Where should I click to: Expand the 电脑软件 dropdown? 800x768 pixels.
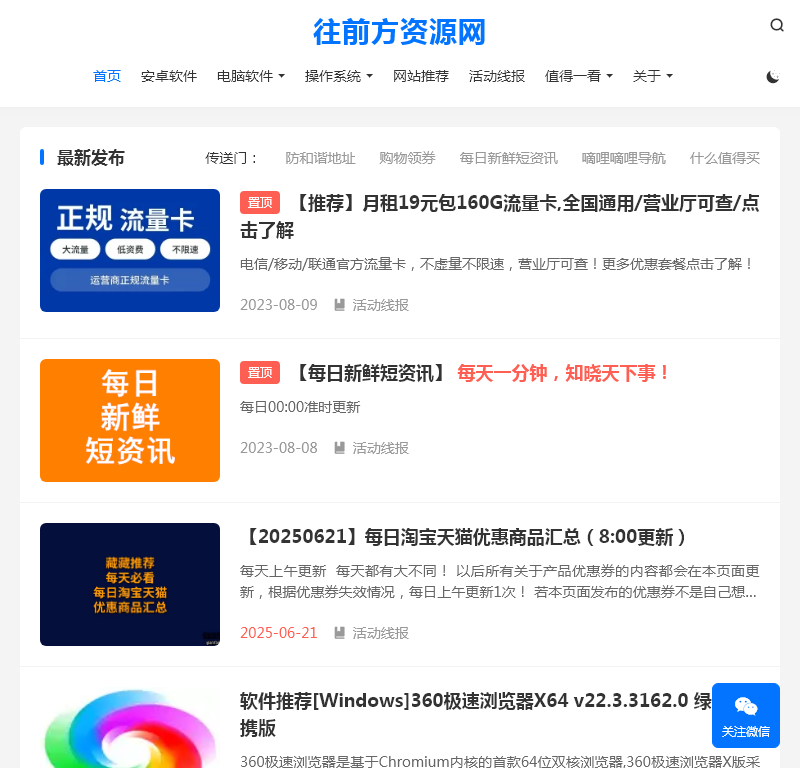[250, 76]
